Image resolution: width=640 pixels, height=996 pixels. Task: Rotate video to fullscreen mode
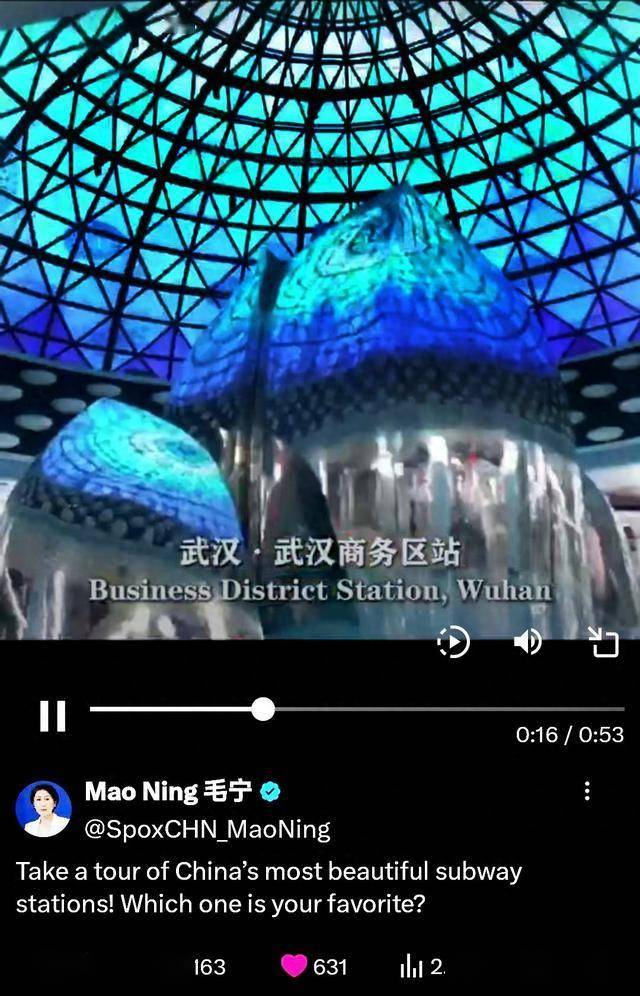click(x=603, y=642)
